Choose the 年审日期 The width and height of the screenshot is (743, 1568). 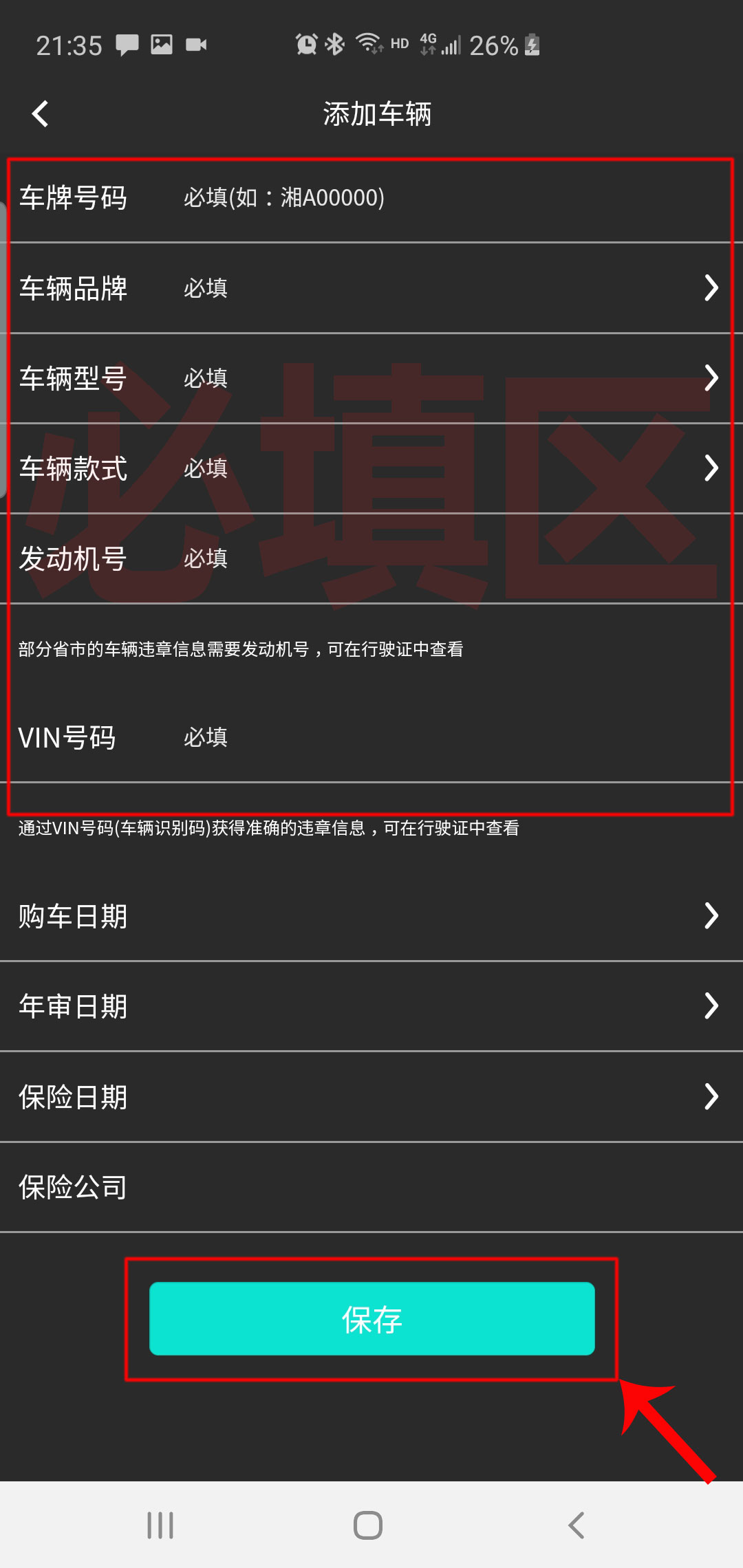pyautogui.click(x=371, y=1006)
